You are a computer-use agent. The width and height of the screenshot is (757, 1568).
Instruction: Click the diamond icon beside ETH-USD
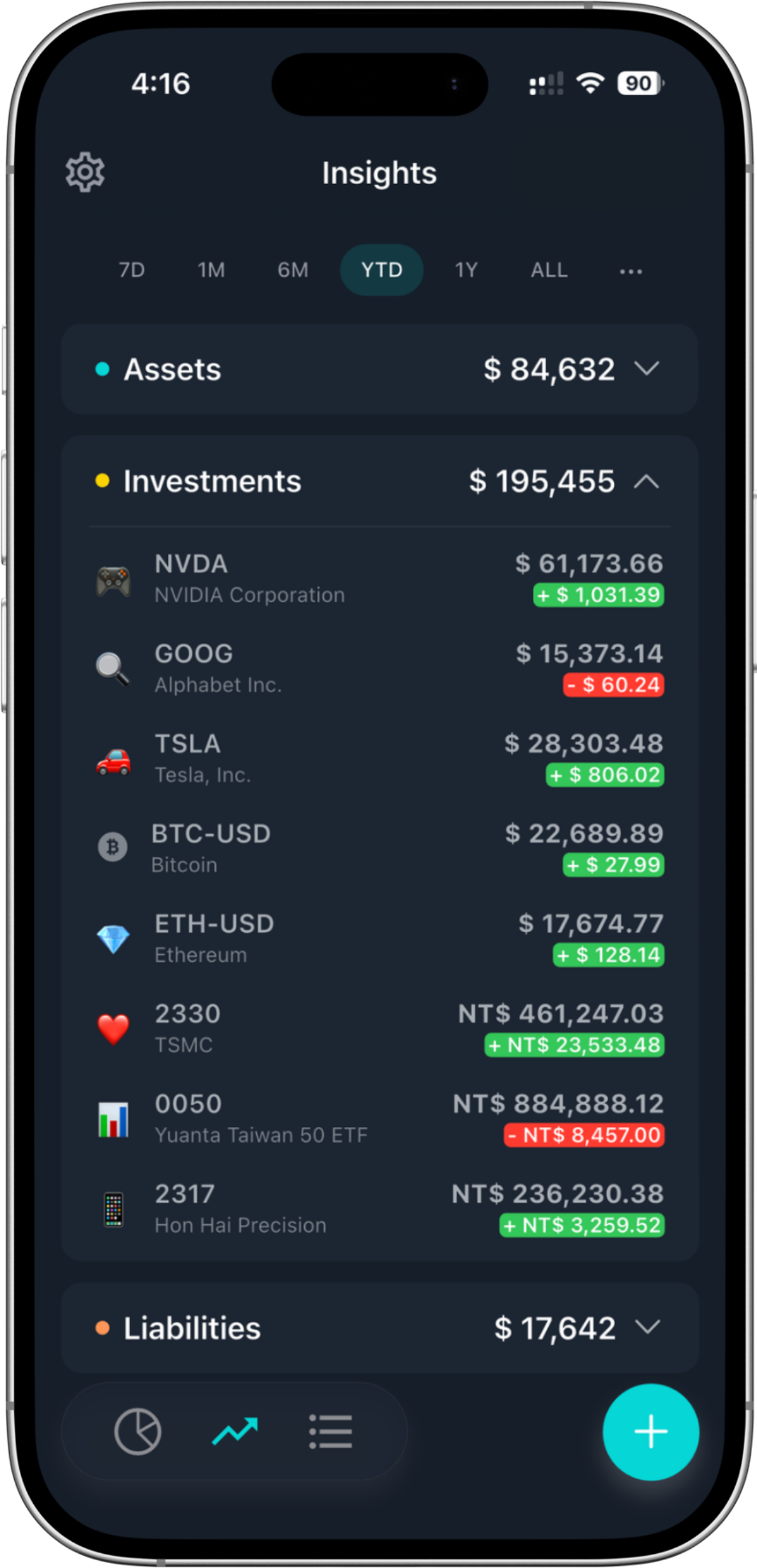pyautogui.click(x=113, y=939)
